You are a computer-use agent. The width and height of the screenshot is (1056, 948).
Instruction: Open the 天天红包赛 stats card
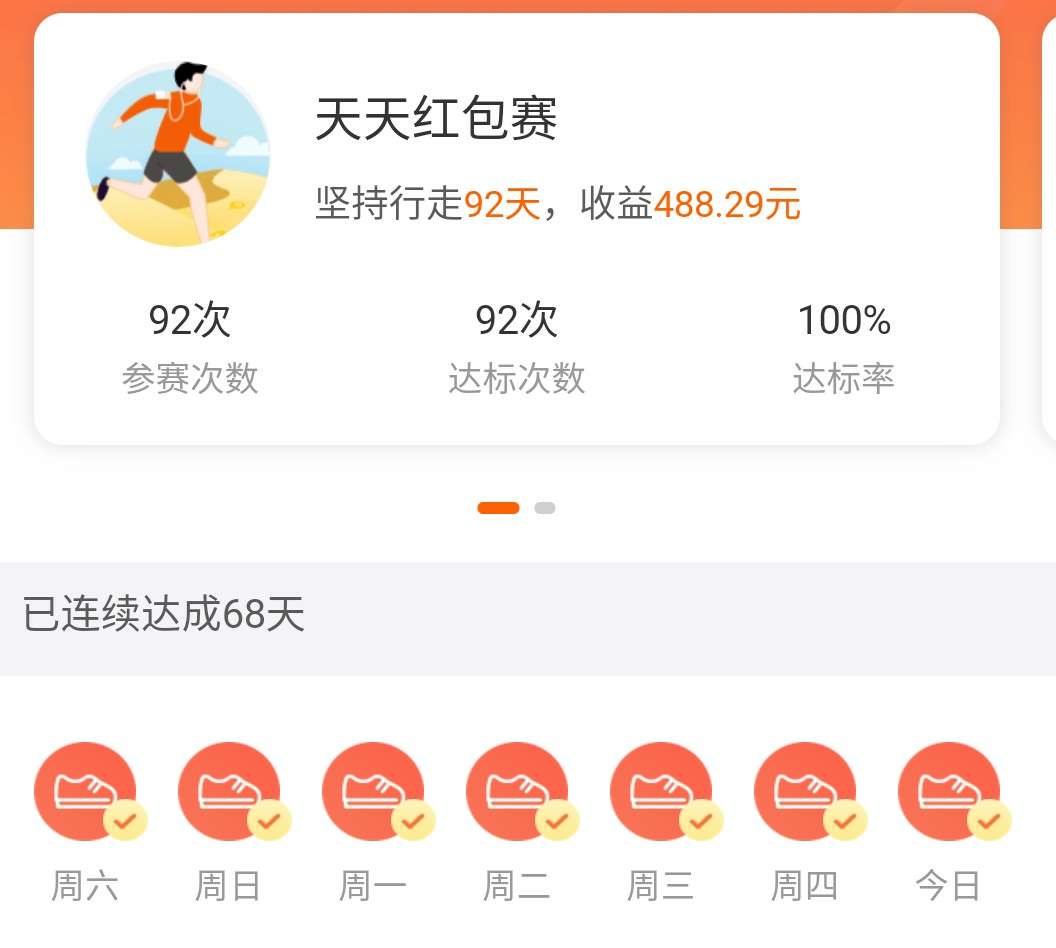(x=516, y=229)
